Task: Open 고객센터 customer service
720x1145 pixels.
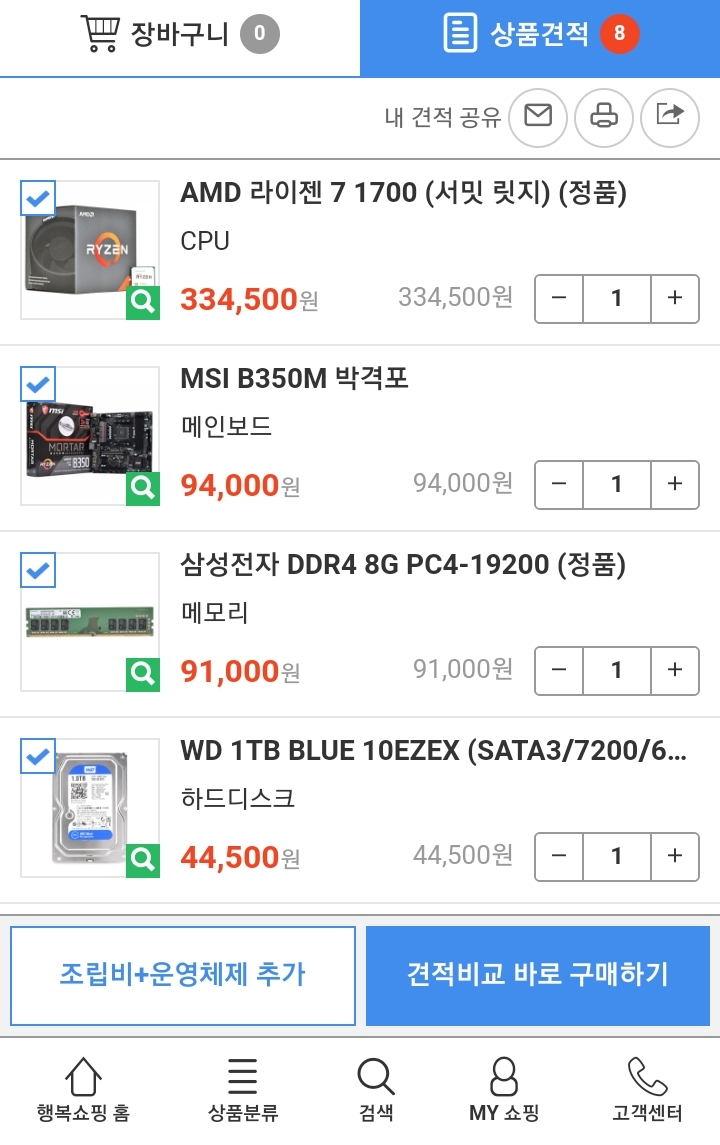Action: 647,1091
